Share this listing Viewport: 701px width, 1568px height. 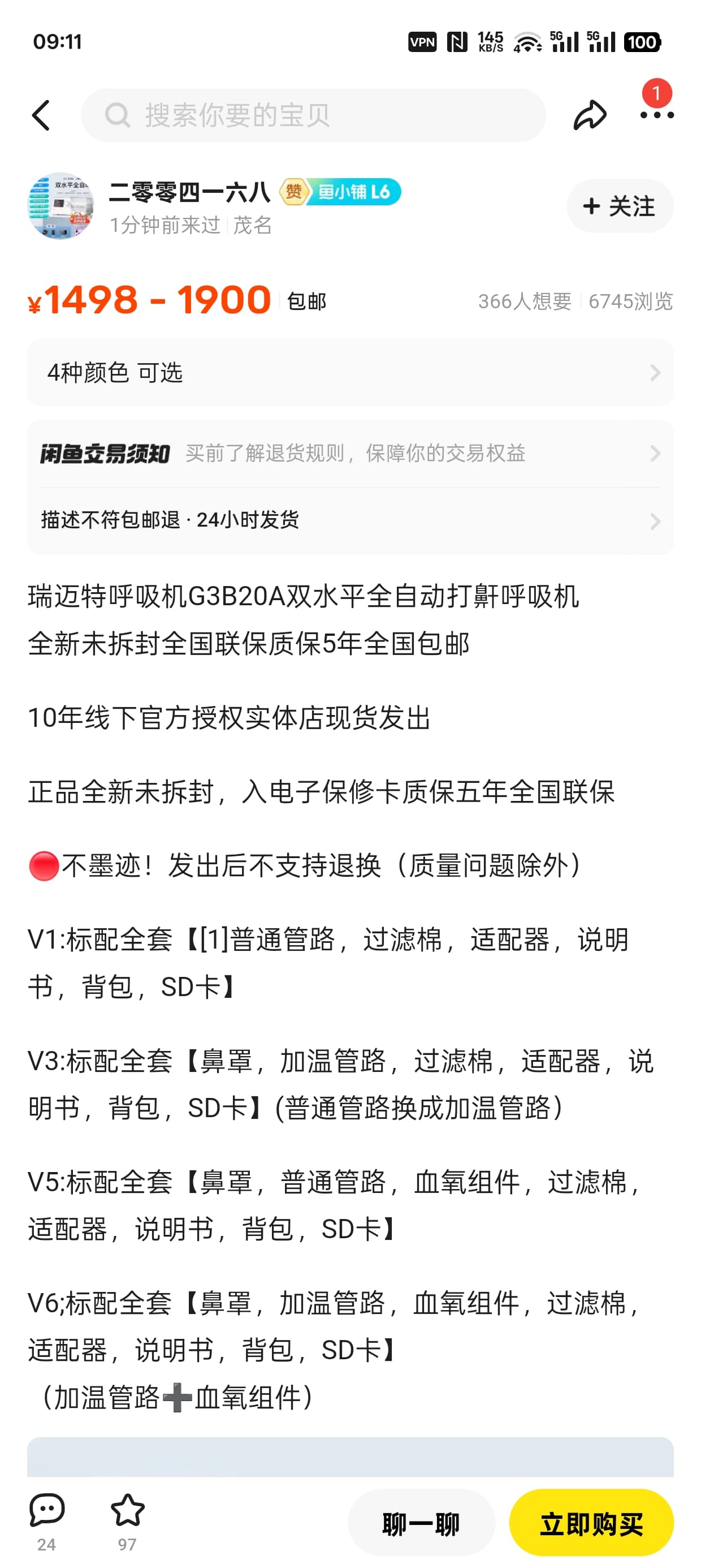click(589, 115)
